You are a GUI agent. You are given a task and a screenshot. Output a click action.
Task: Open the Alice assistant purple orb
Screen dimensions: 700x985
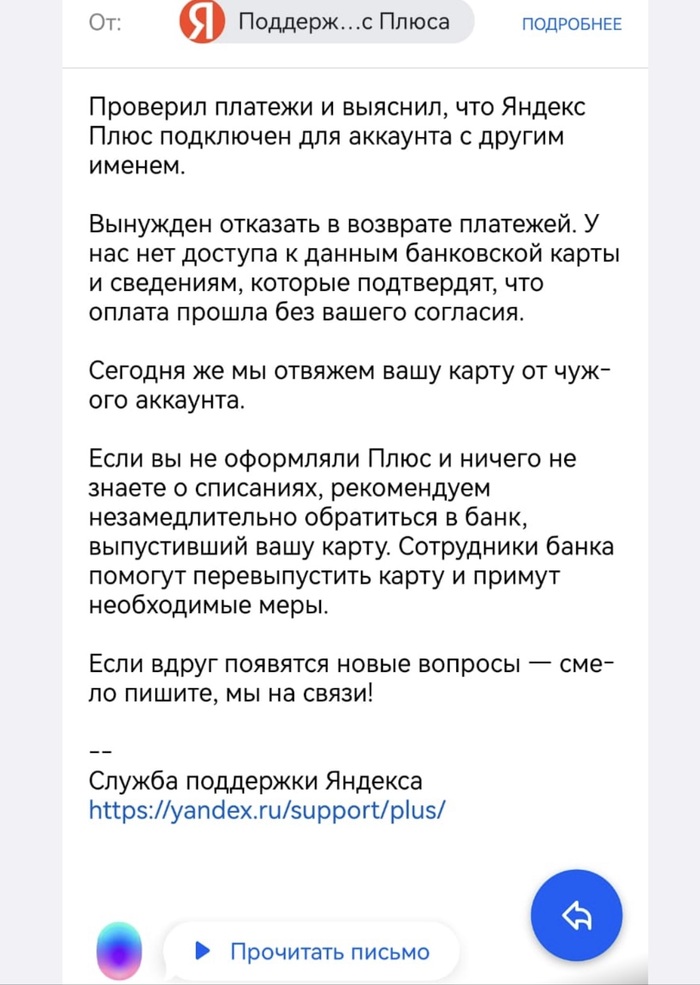pyautogui.click(x=119, y=952)
